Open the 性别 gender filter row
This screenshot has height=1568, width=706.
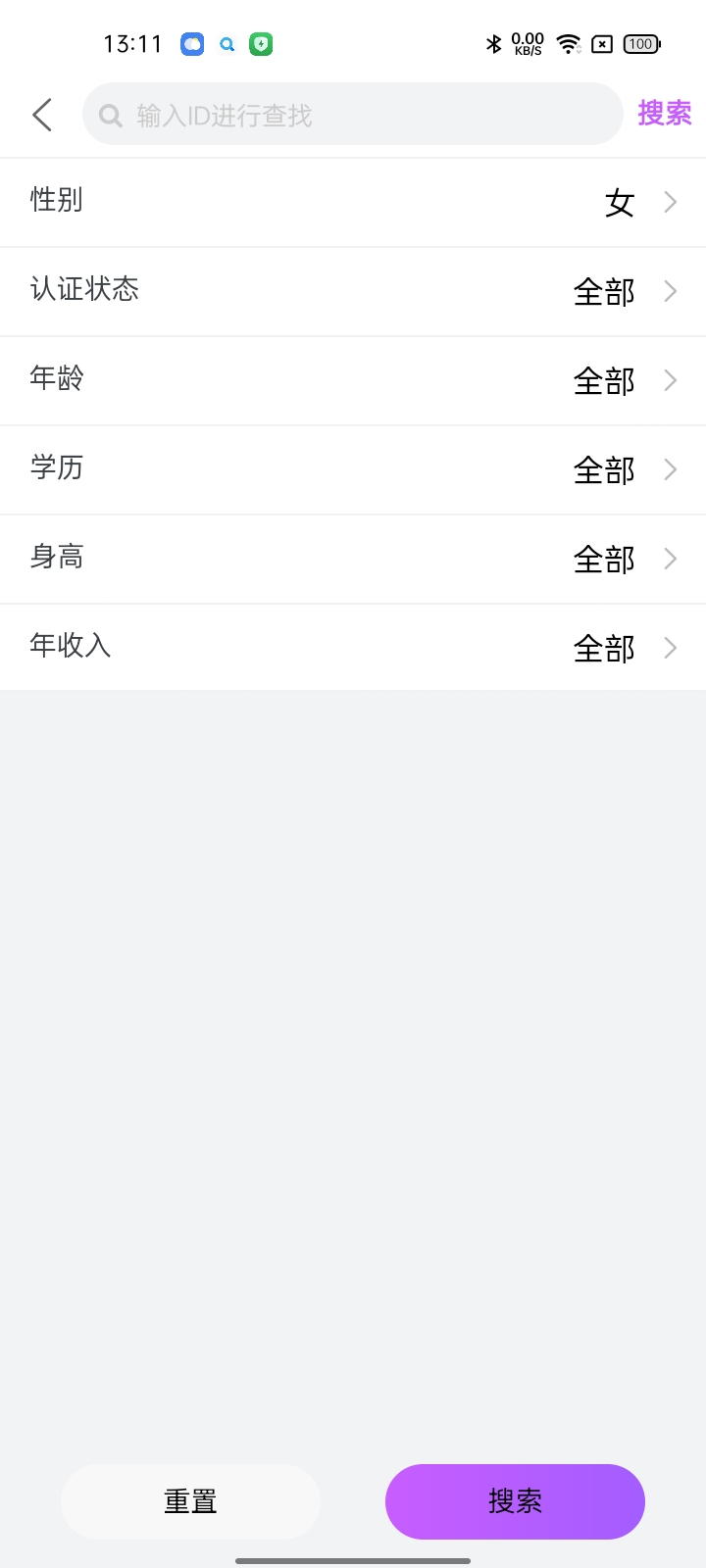coord(353,202)
